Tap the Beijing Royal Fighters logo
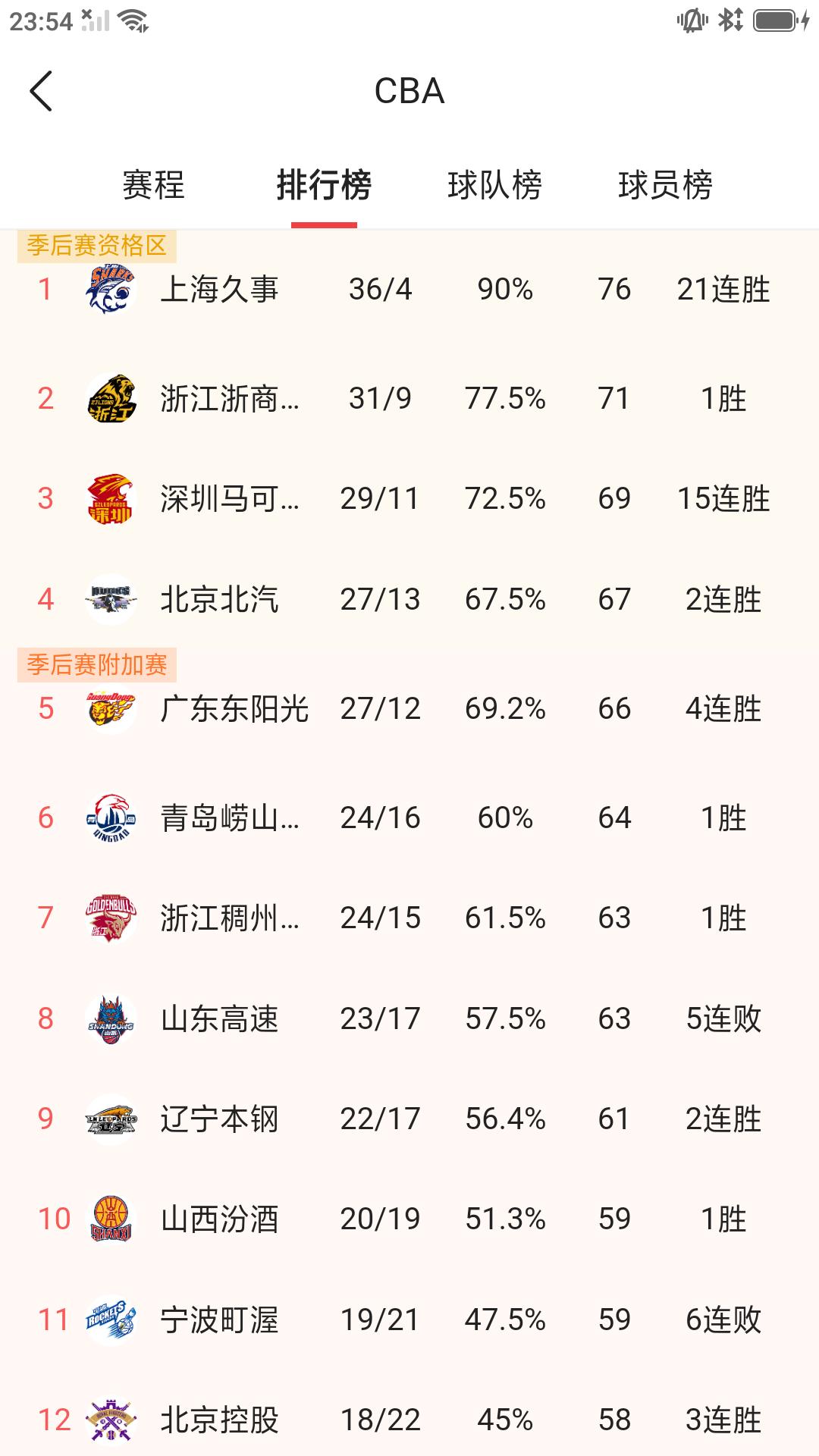 click(x=110, y=1421)
